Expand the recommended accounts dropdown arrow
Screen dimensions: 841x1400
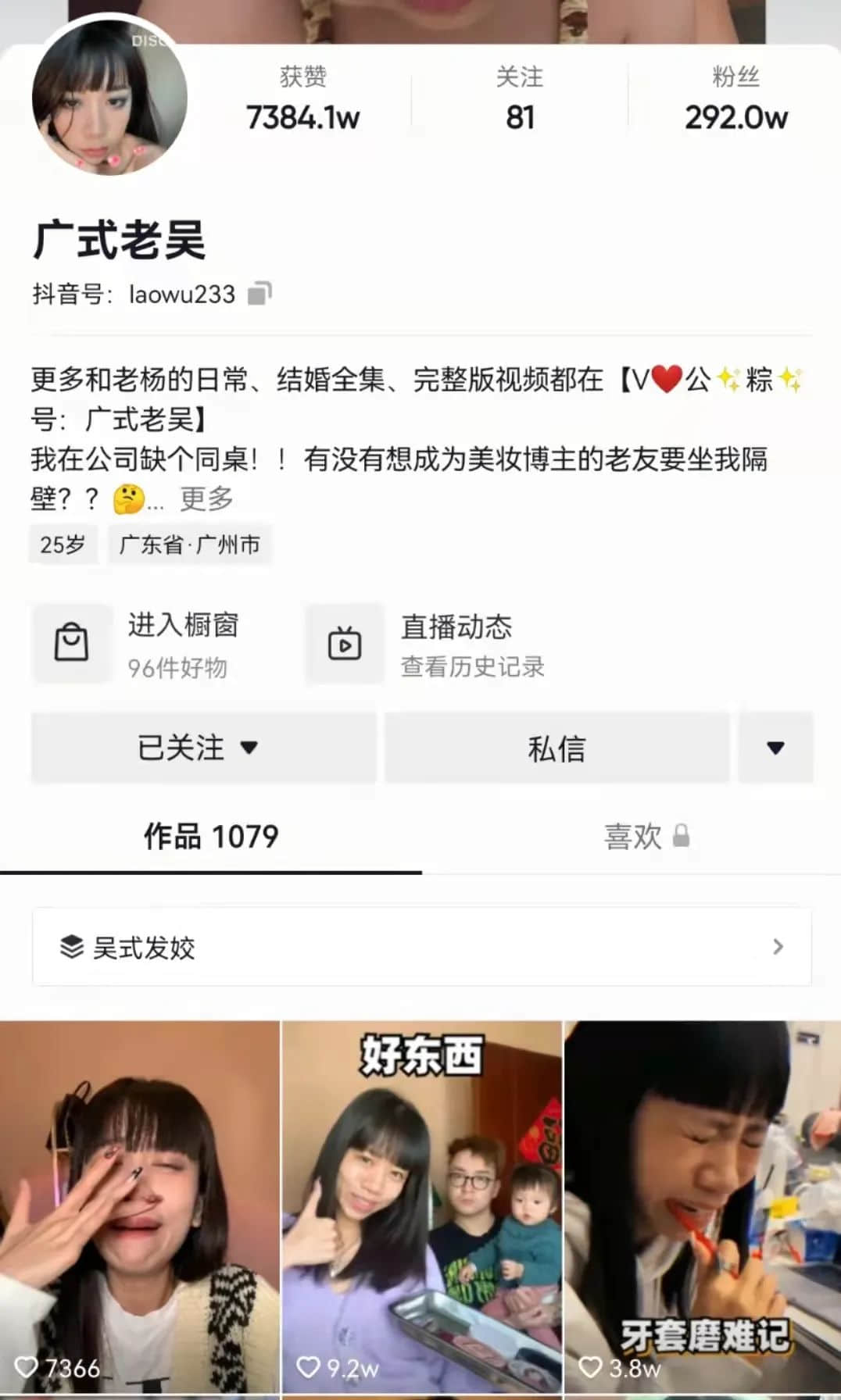coord(775,748)
